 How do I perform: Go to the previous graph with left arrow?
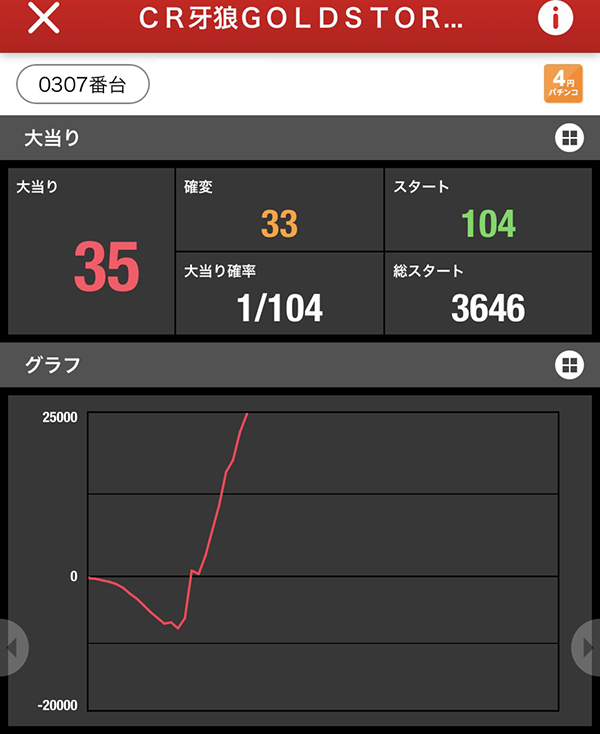[x=12, y=647]
